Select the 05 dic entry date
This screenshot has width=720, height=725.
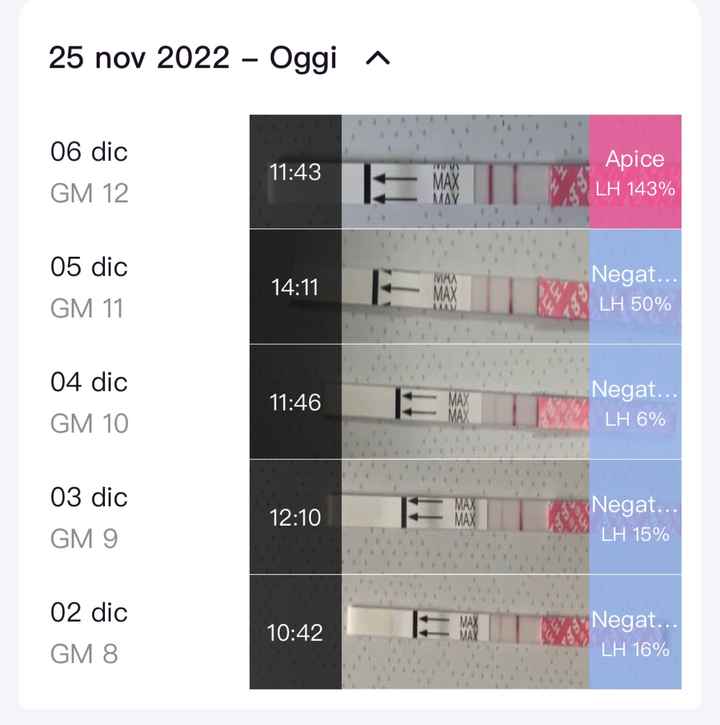(x=89, y=267)
